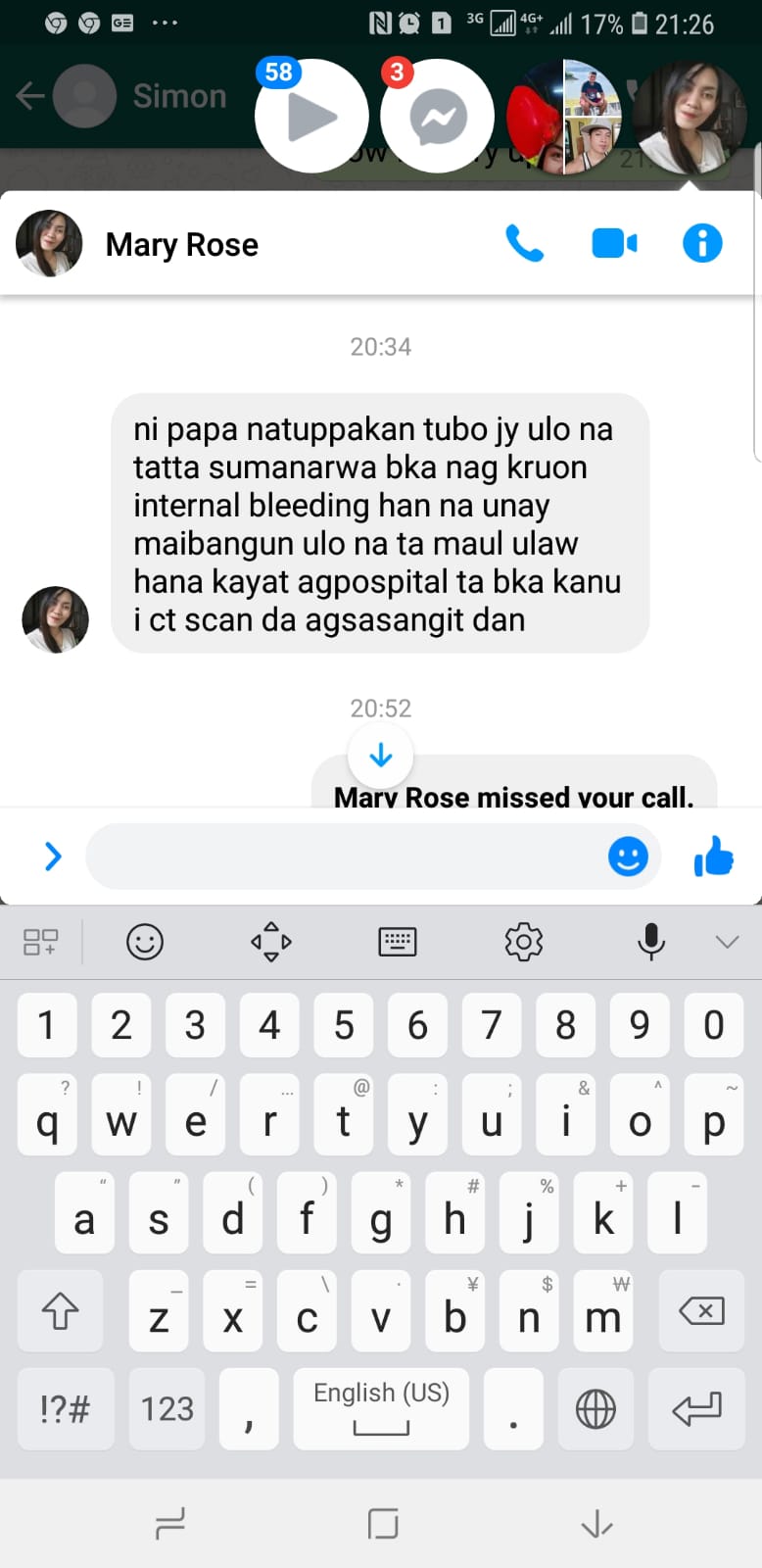Open the Messenger chat head with 3 unread
Screen dimensions: 762x1568
(x=437, y=117)
